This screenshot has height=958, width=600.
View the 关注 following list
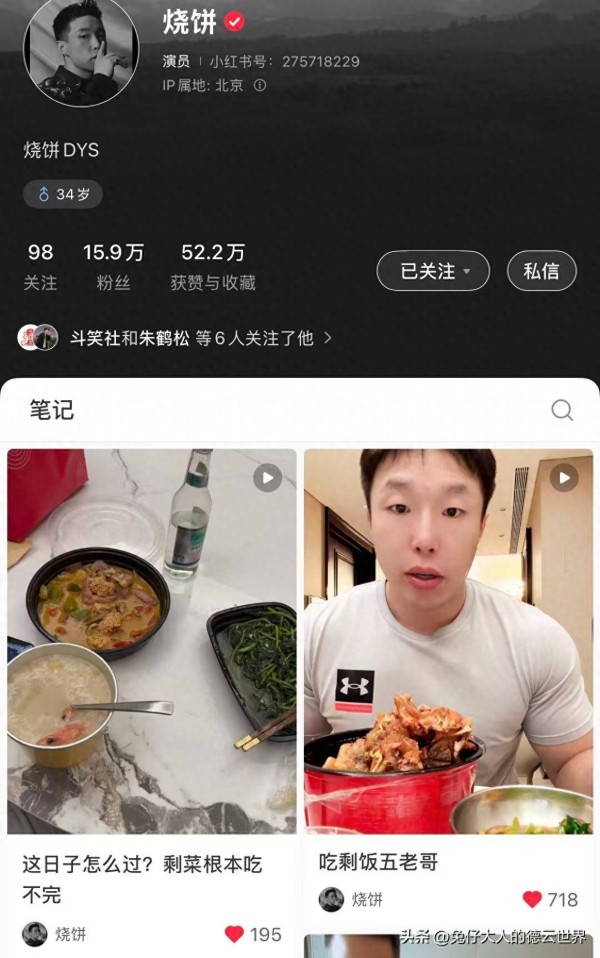tap(40, 266)
